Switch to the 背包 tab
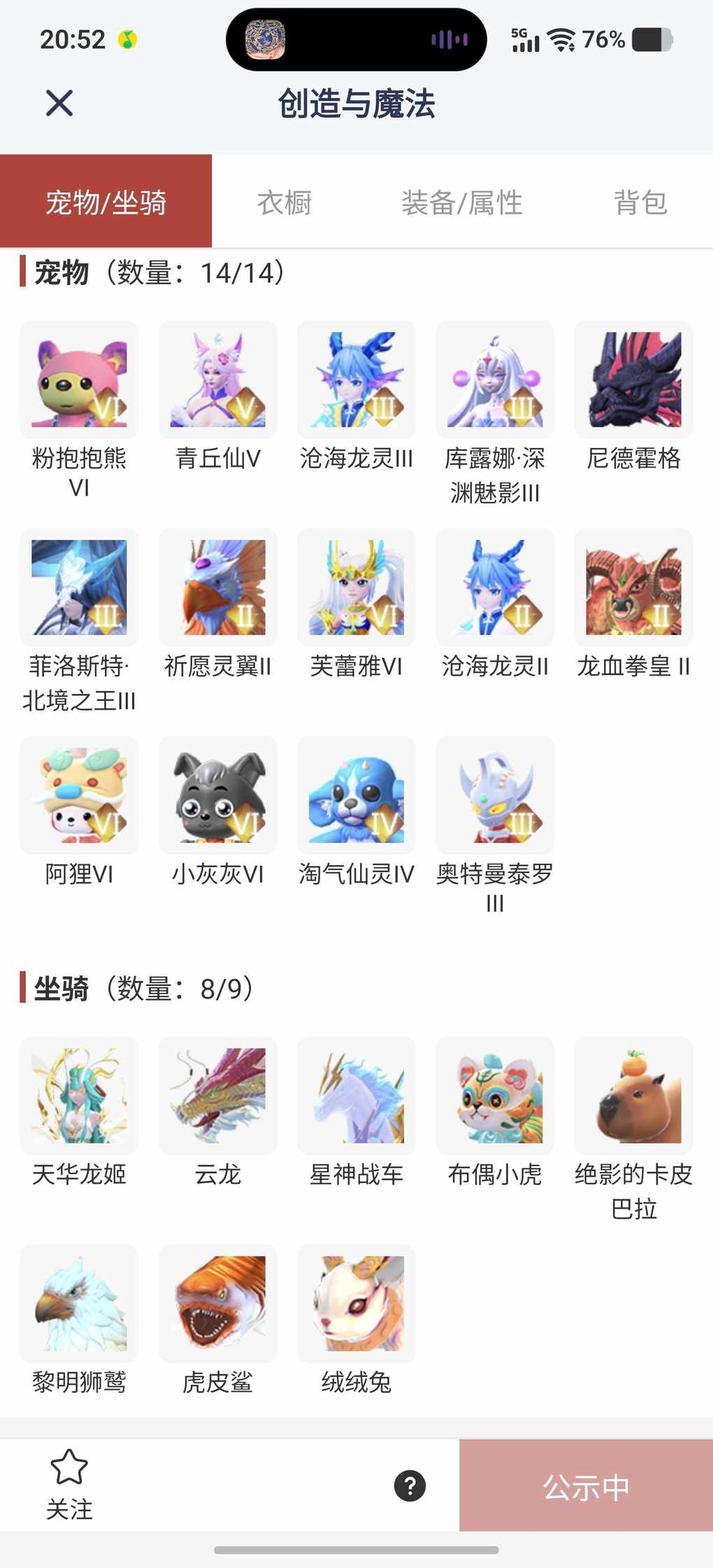The height and width of the screenshot is (1568, 713). 640,203
